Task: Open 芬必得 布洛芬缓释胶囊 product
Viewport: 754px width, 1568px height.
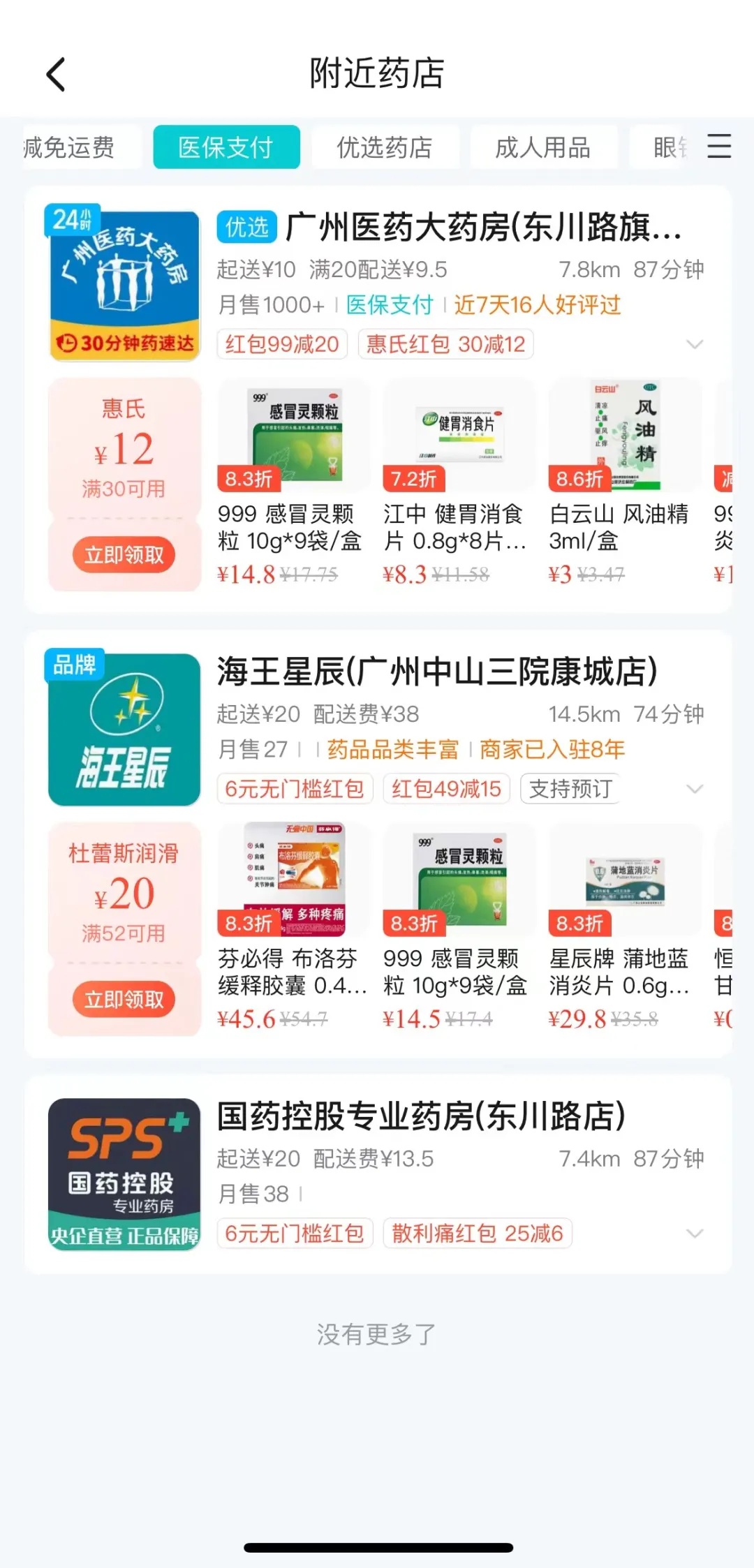Action: 292,925
